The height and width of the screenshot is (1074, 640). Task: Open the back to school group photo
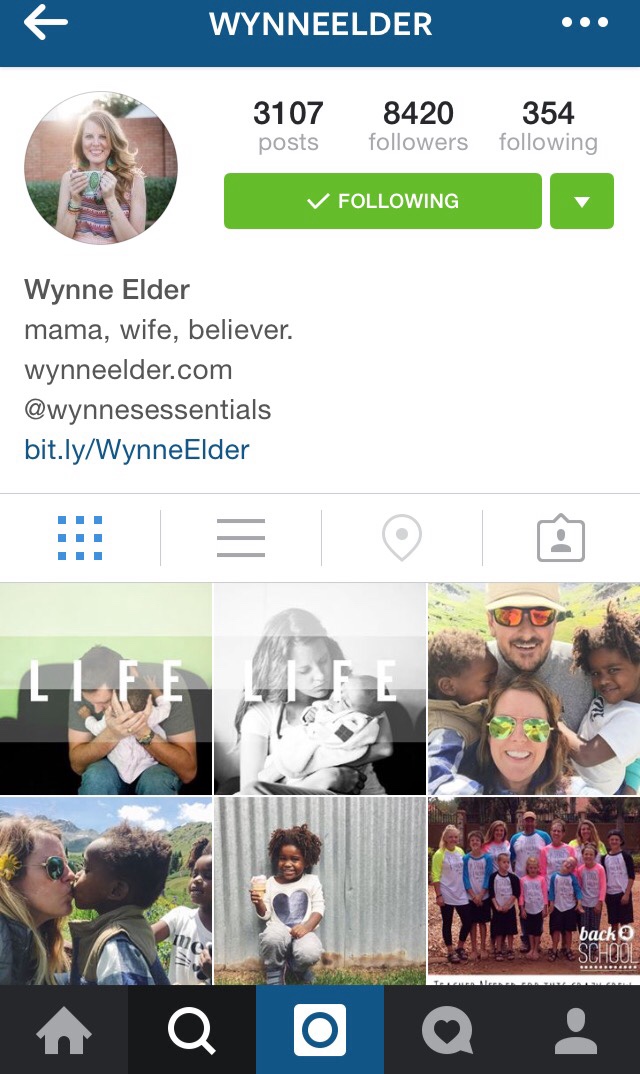tap(534, 890)
